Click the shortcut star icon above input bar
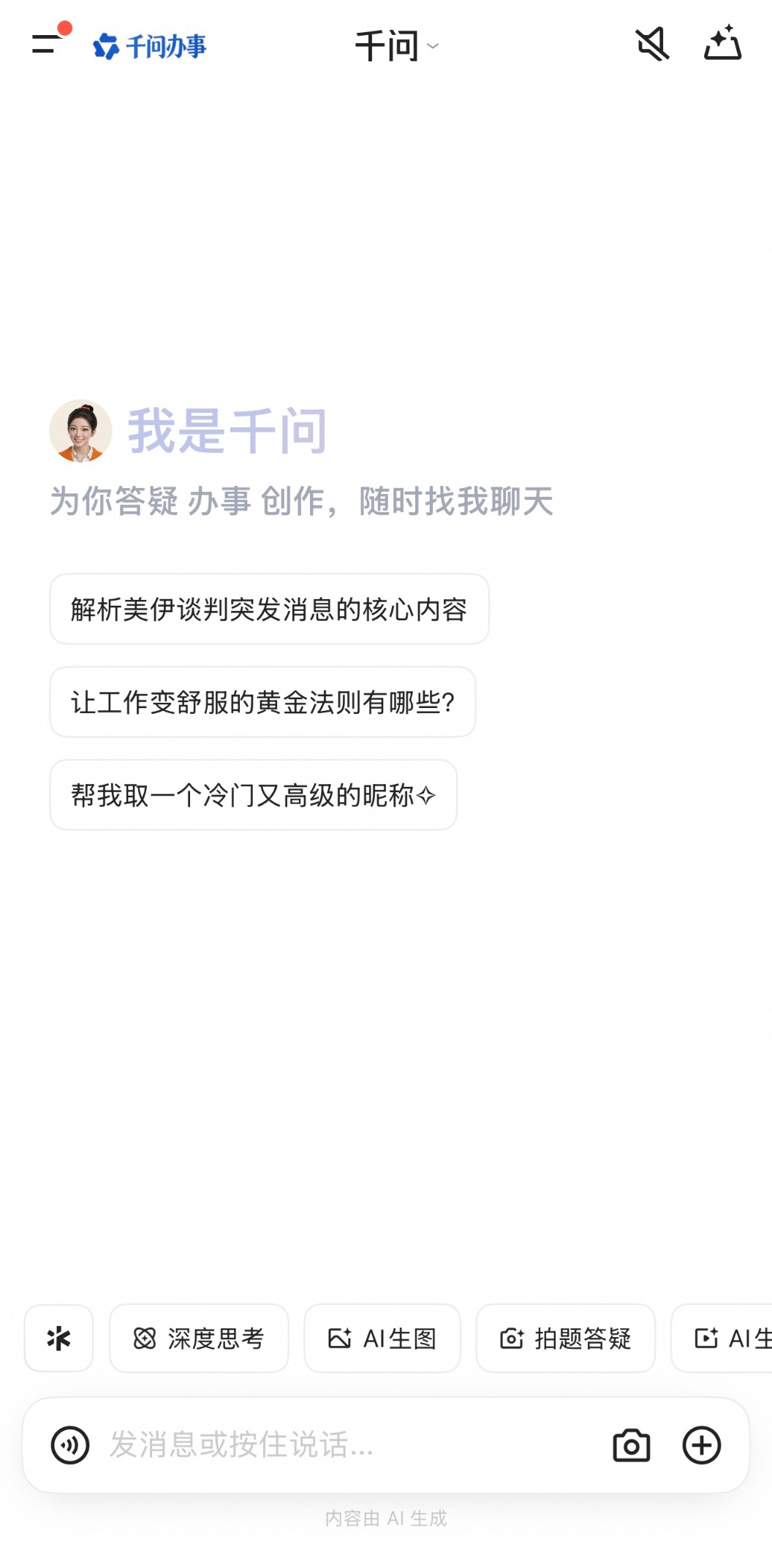Screen dimensions: 772x1568 (58, 1339)
